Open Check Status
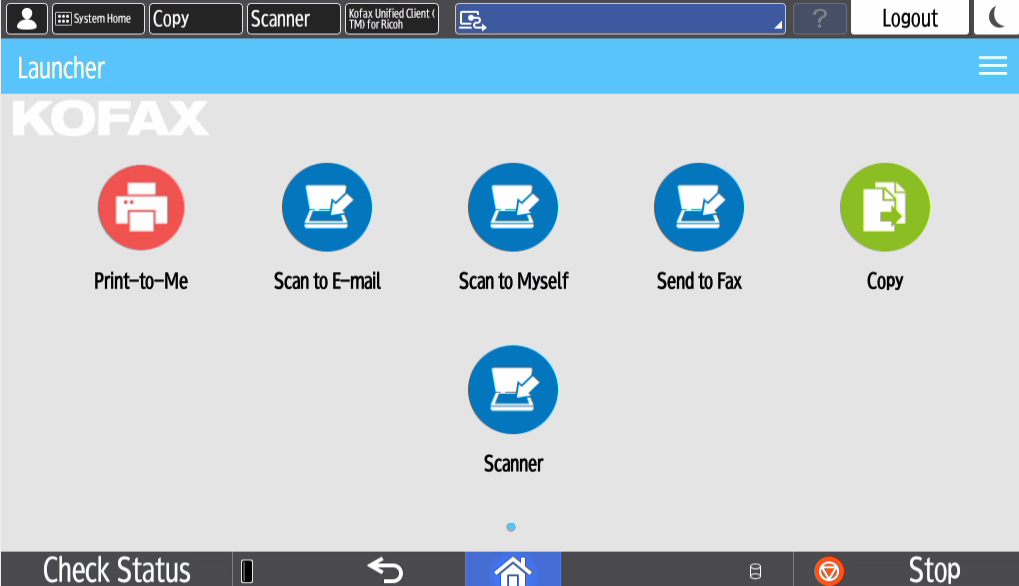1019x586 pixels. pos(116,570)
